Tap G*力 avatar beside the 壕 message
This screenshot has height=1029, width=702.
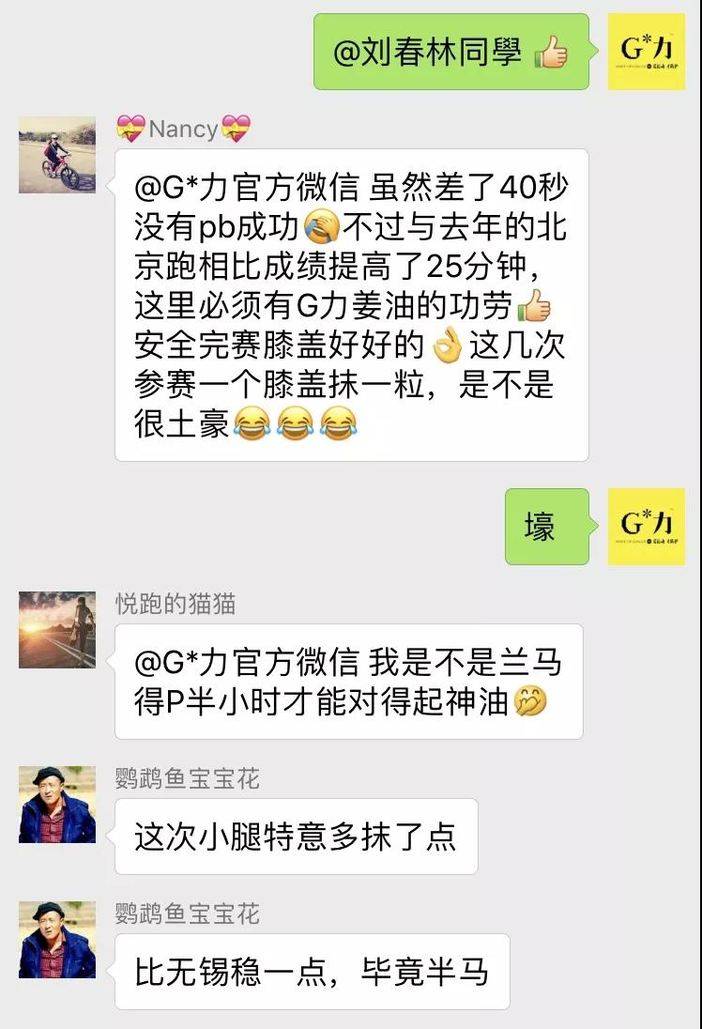coord(646,526)
